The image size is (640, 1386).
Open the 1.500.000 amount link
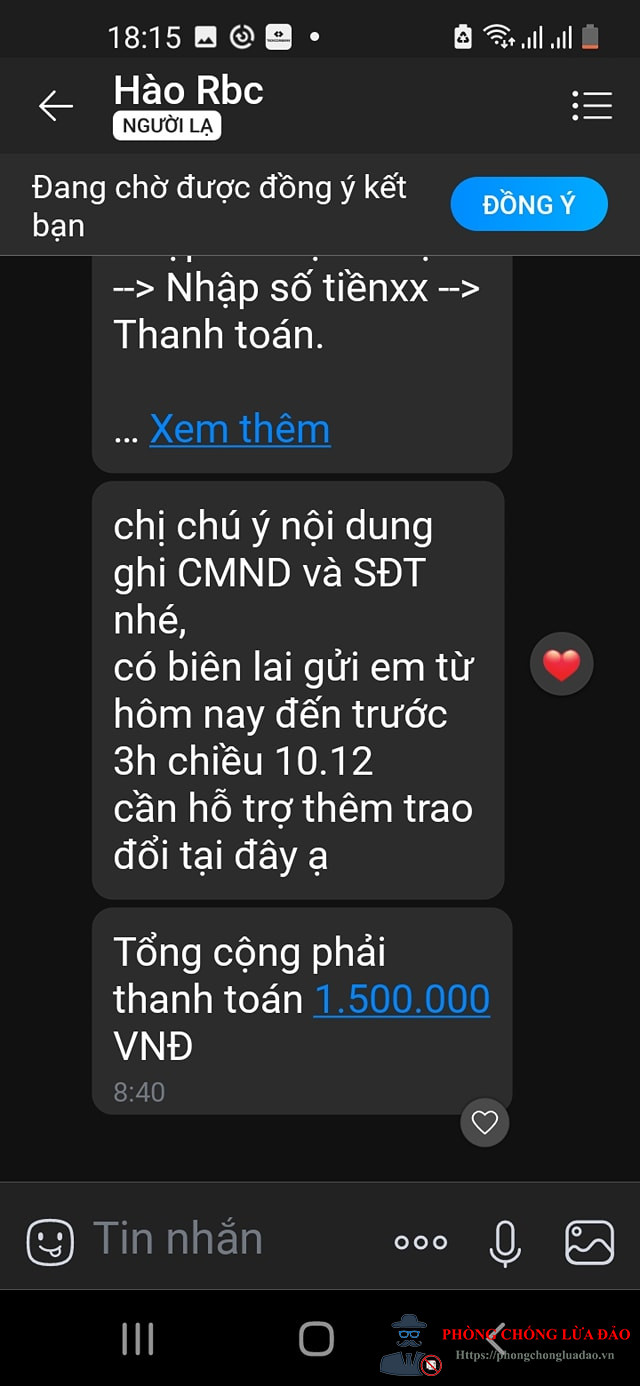[x=402, y=999]
